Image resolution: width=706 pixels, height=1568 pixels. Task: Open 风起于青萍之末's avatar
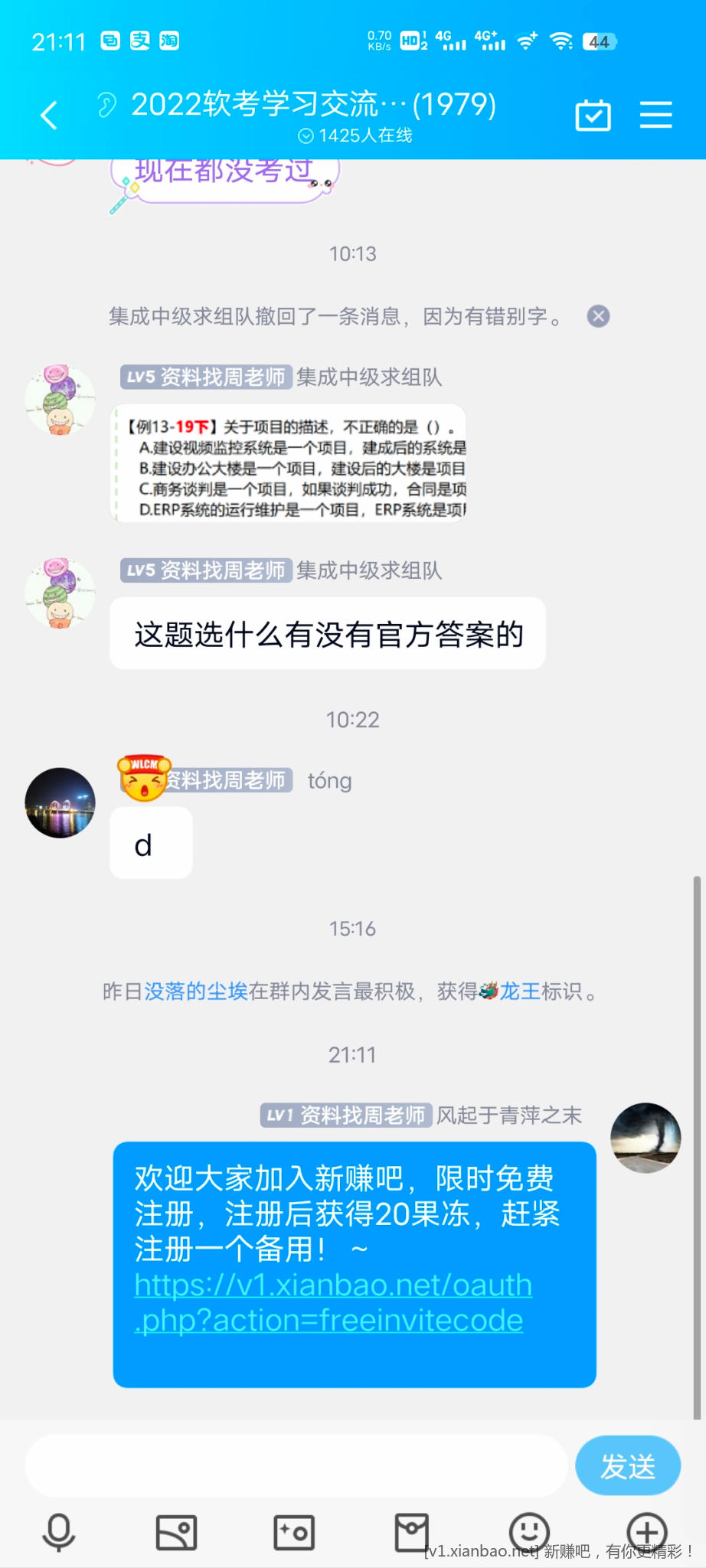pyautogui.click(x=646, y=1138)
